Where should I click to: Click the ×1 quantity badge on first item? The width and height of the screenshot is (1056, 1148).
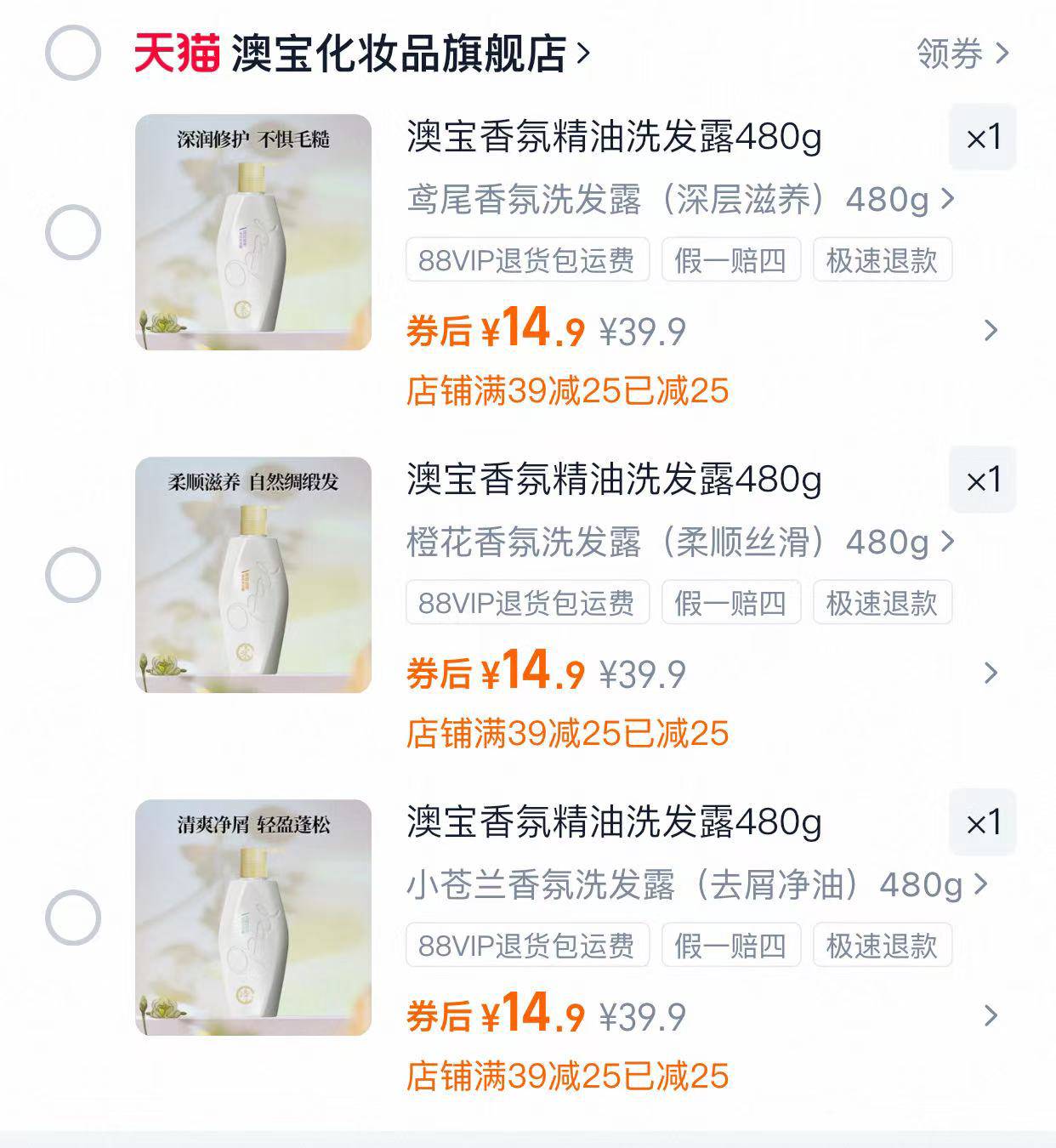[x=982, y=135]
